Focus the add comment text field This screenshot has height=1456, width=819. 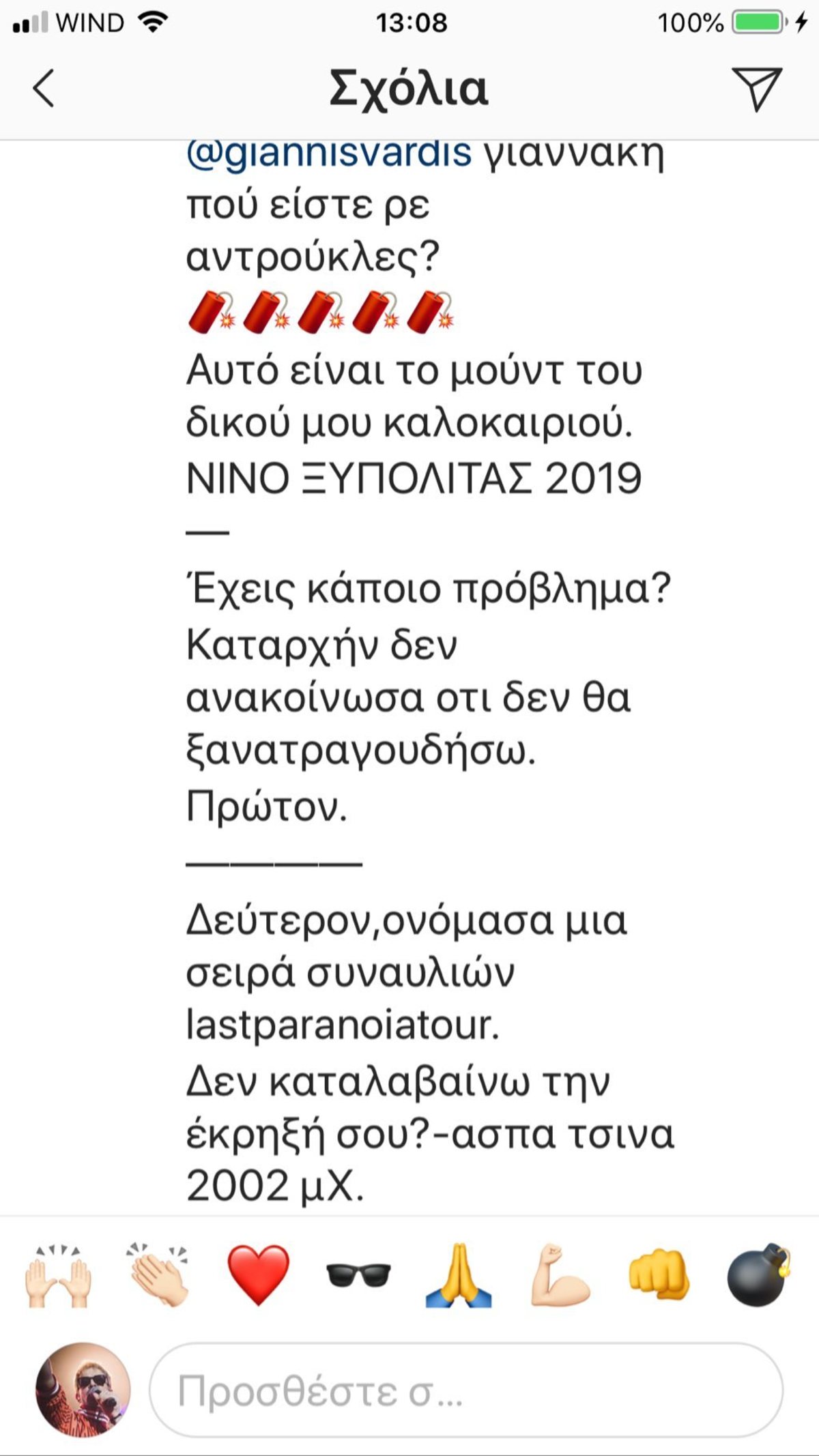click(465, 1391)
